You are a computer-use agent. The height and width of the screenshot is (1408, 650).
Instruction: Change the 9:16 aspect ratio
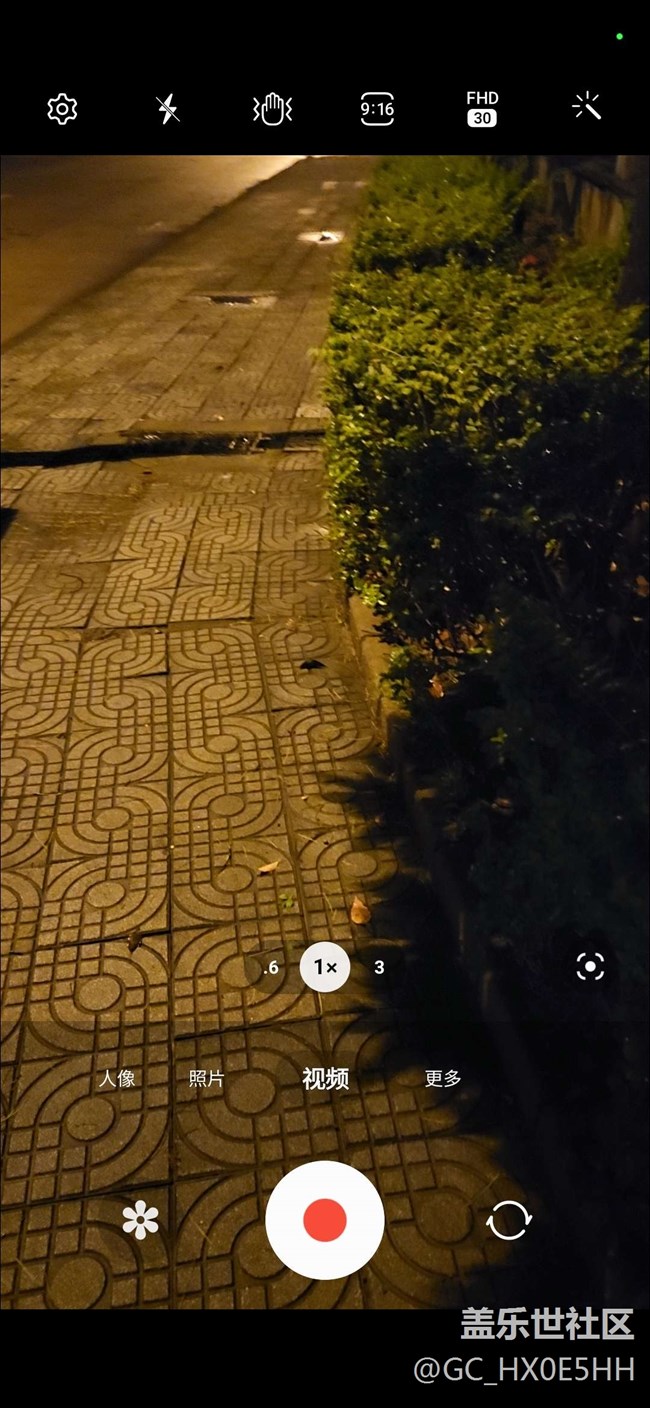click(377, 109)
